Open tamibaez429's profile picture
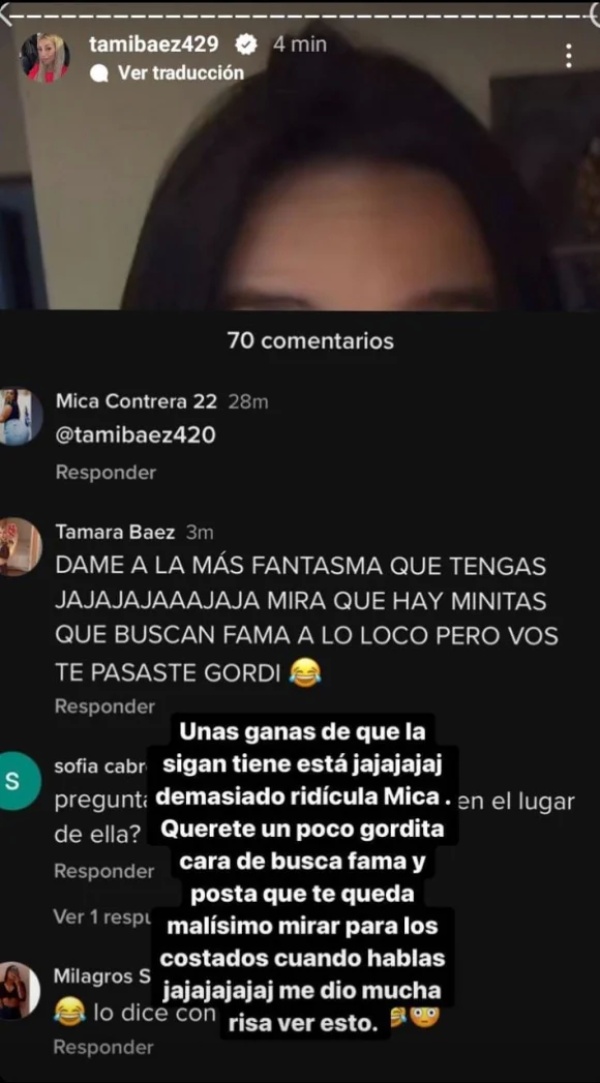This screenshot has width=600, height=1083. tap(45, 57)
